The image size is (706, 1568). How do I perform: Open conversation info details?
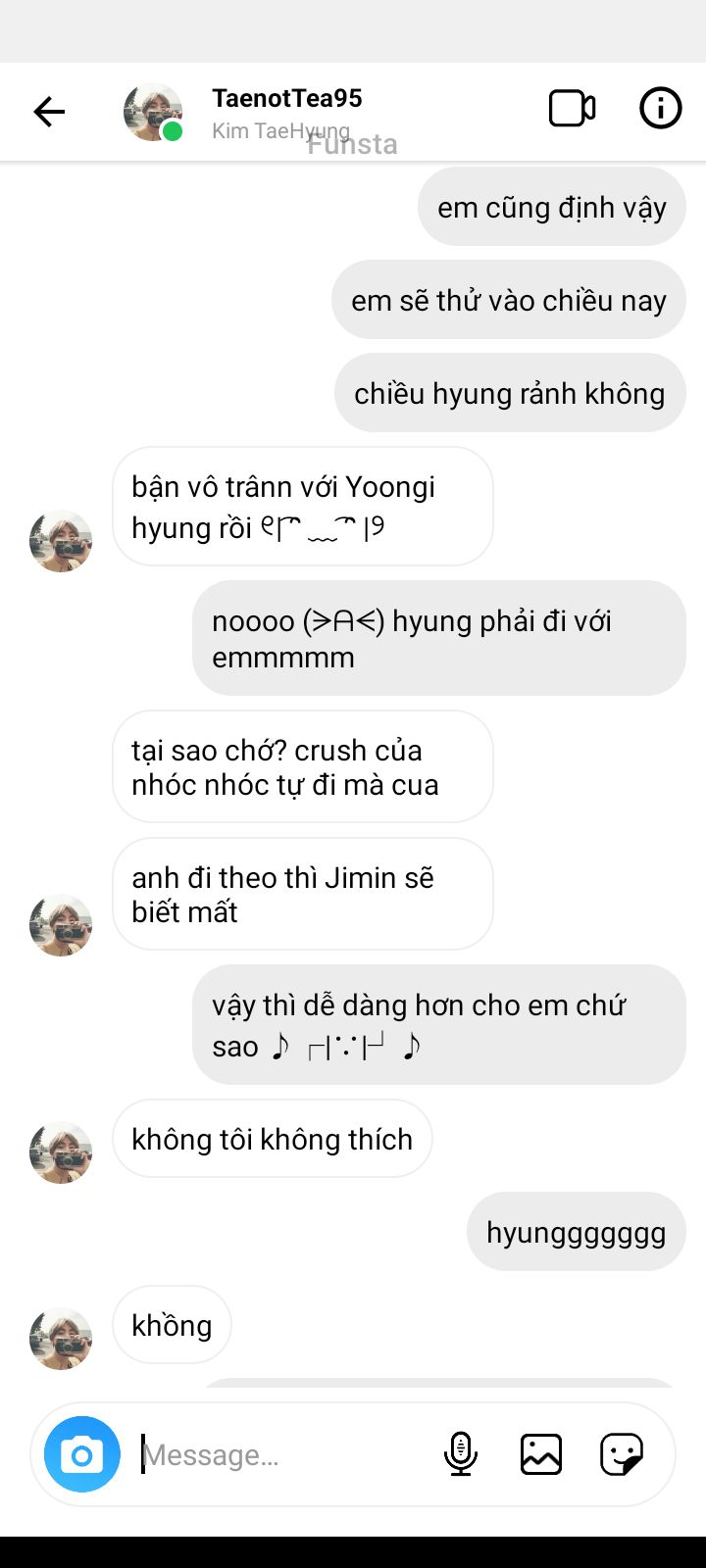point(660,109)
